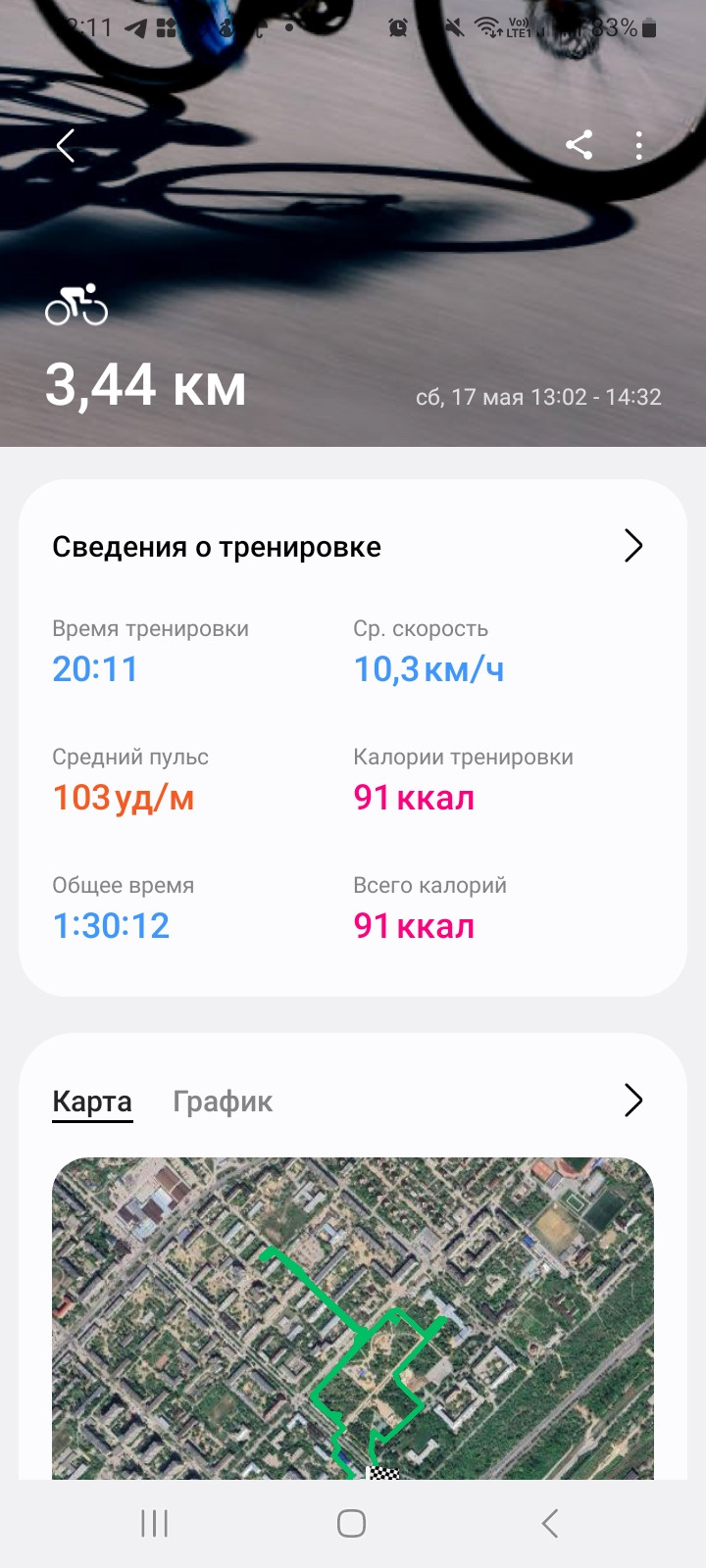This screenshot has width=706, height=1568.
Task: Switch to the График tab
Action: [x=223, y=1102]
